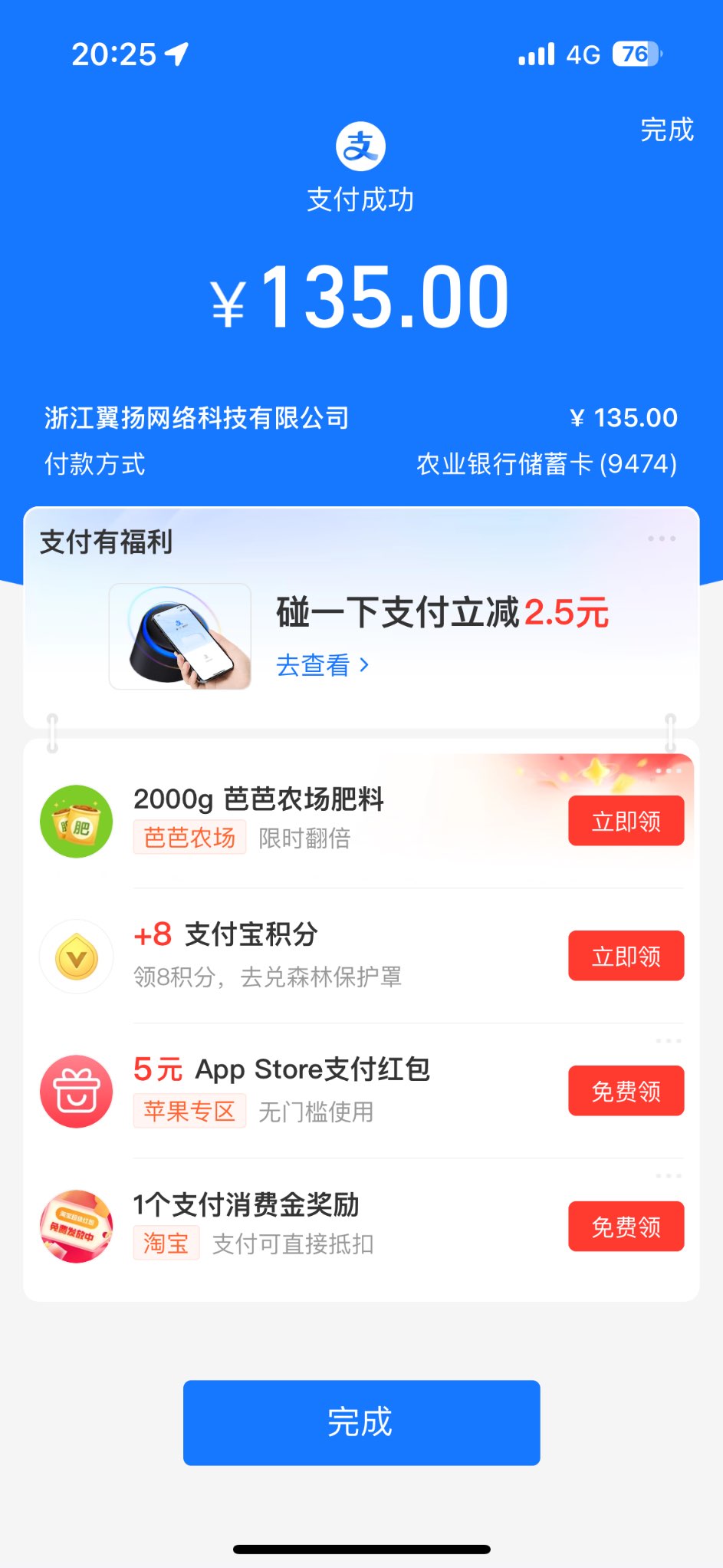Get the 5元 App Store支付红包 free
The width and height of the screenshot is (723, 1568).
pyautogui.click(x=626, y=1091)
